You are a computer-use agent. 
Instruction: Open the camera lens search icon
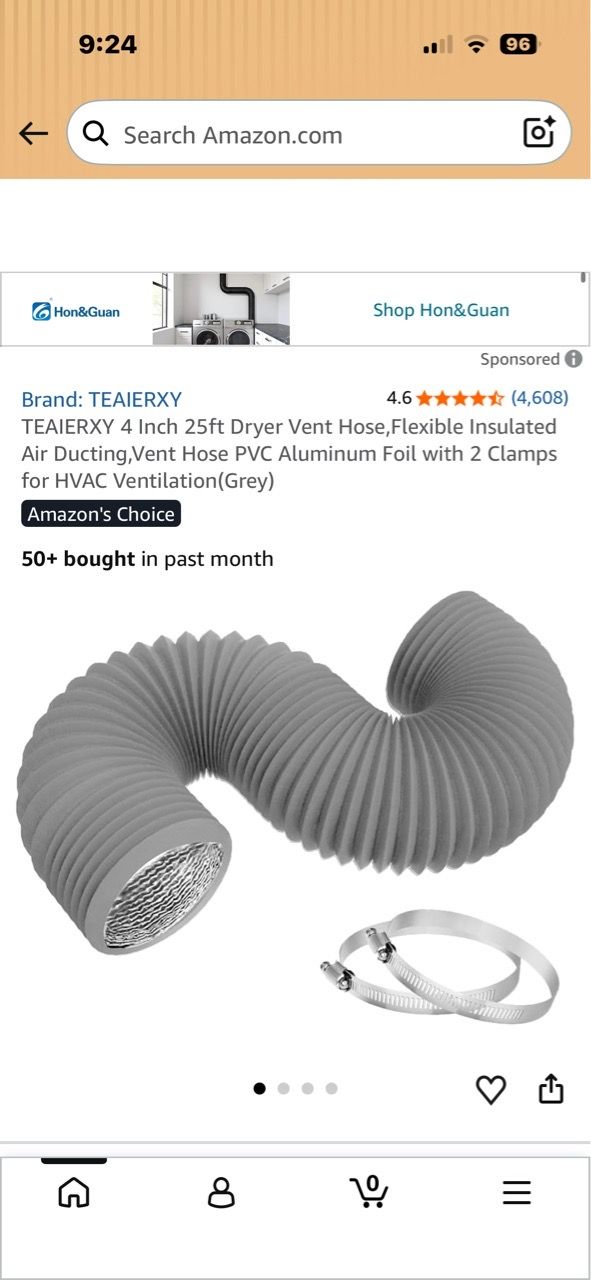click(x=539, y=132)
